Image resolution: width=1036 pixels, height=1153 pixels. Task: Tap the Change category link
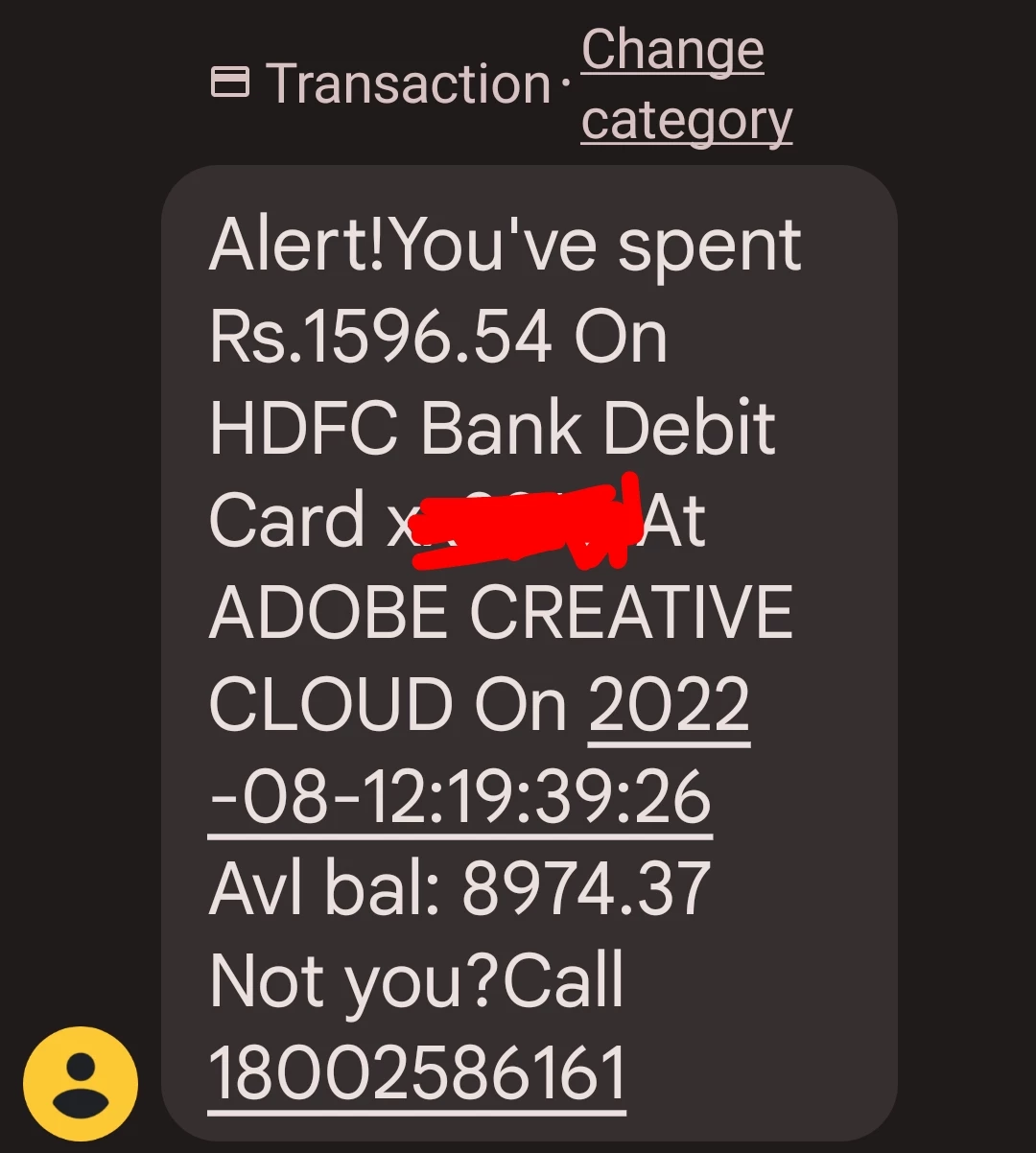tap(685, 85)
